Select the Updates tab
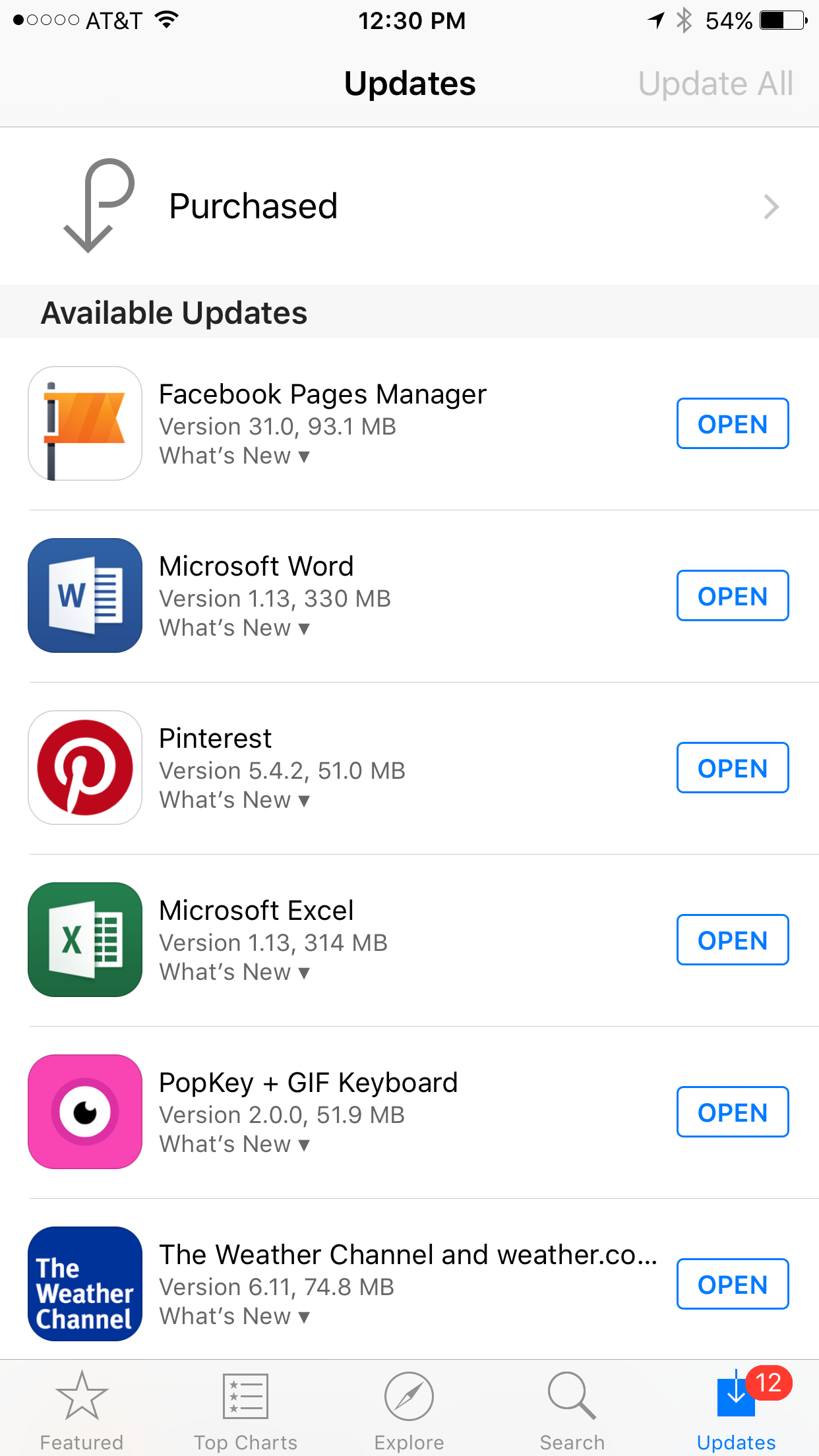Screen dimensions: 819x1456 click(x=737, y=1410)
